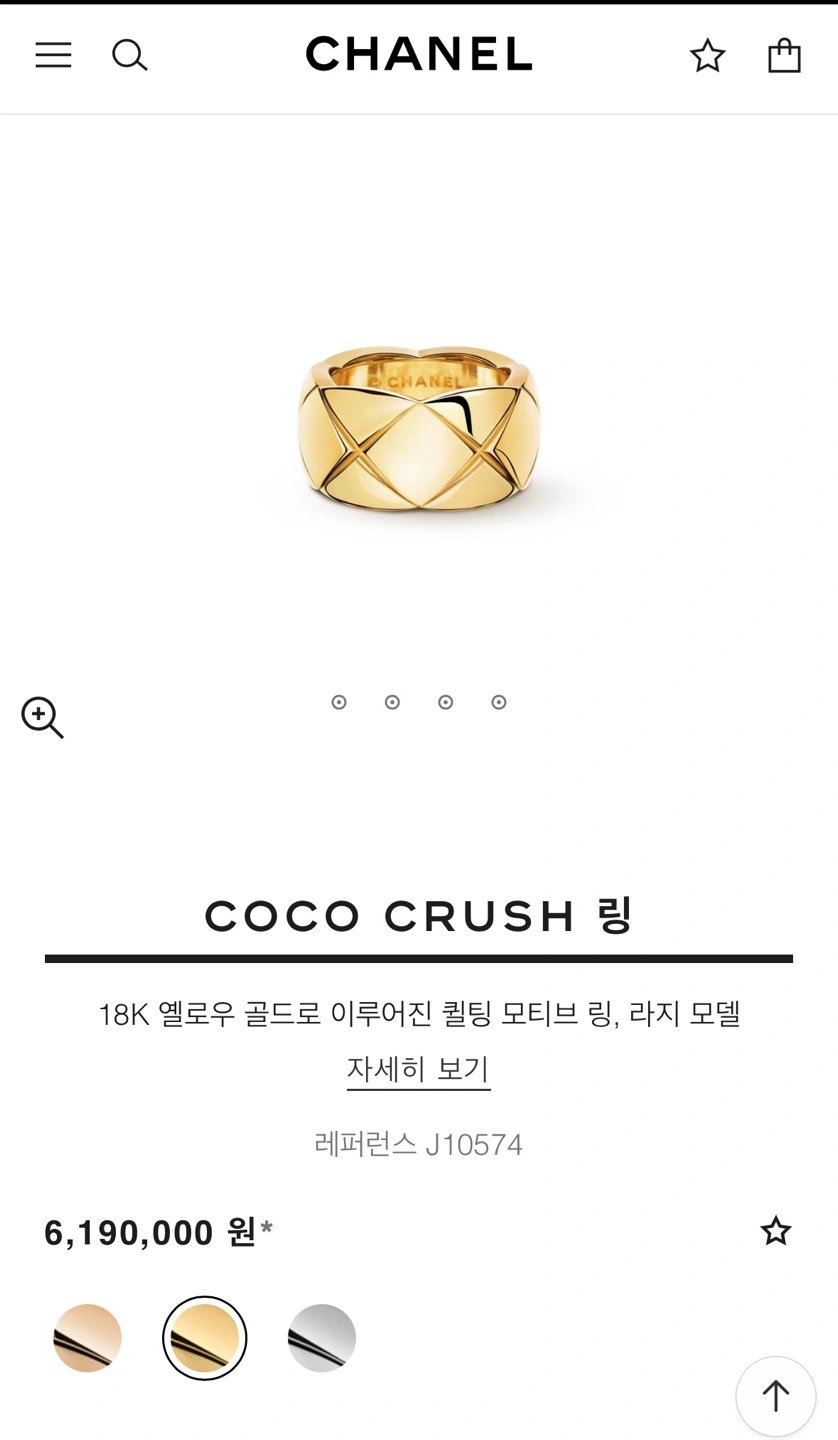Show the third product image dot
This screenshot has width=838, height=1440.
coord(445,702)
